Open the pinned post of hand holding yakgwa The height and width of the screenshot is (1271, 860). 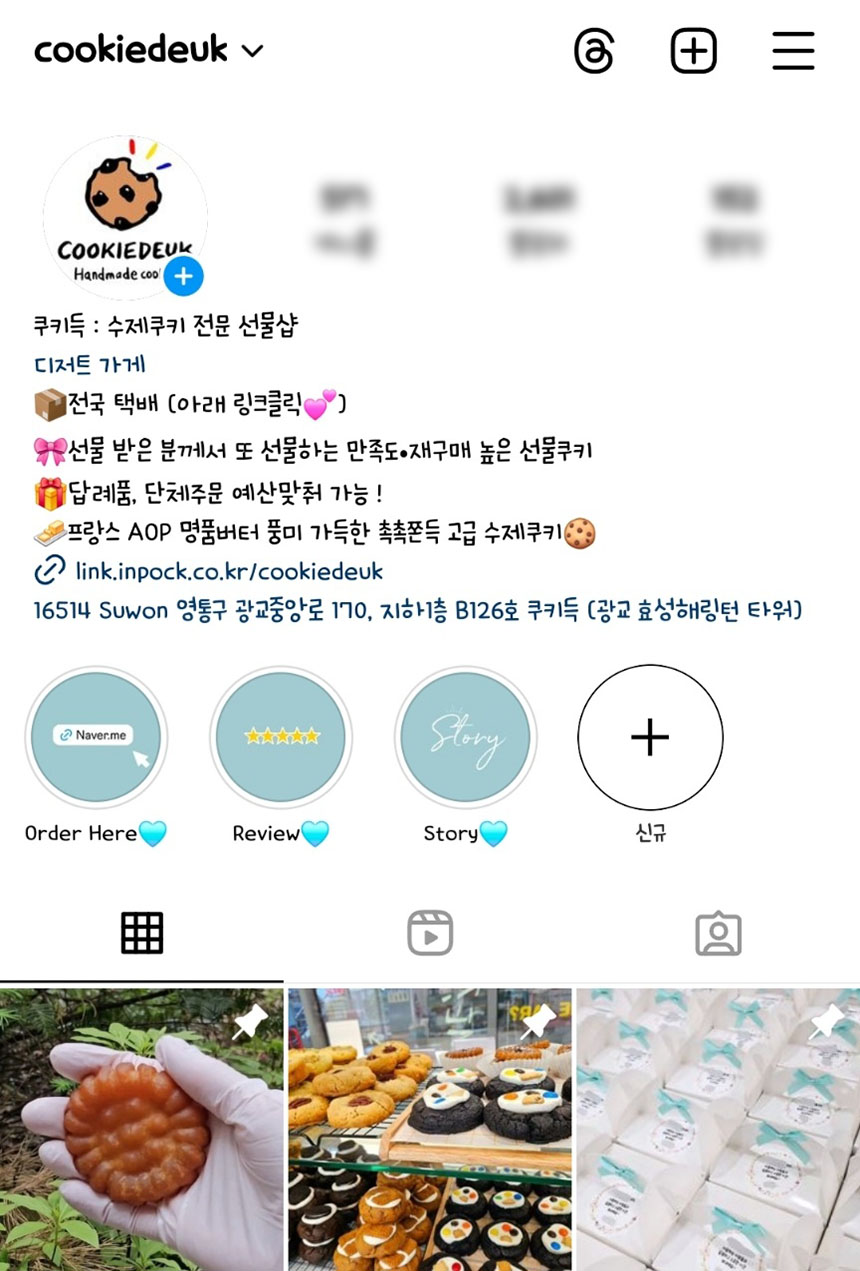142,1129
